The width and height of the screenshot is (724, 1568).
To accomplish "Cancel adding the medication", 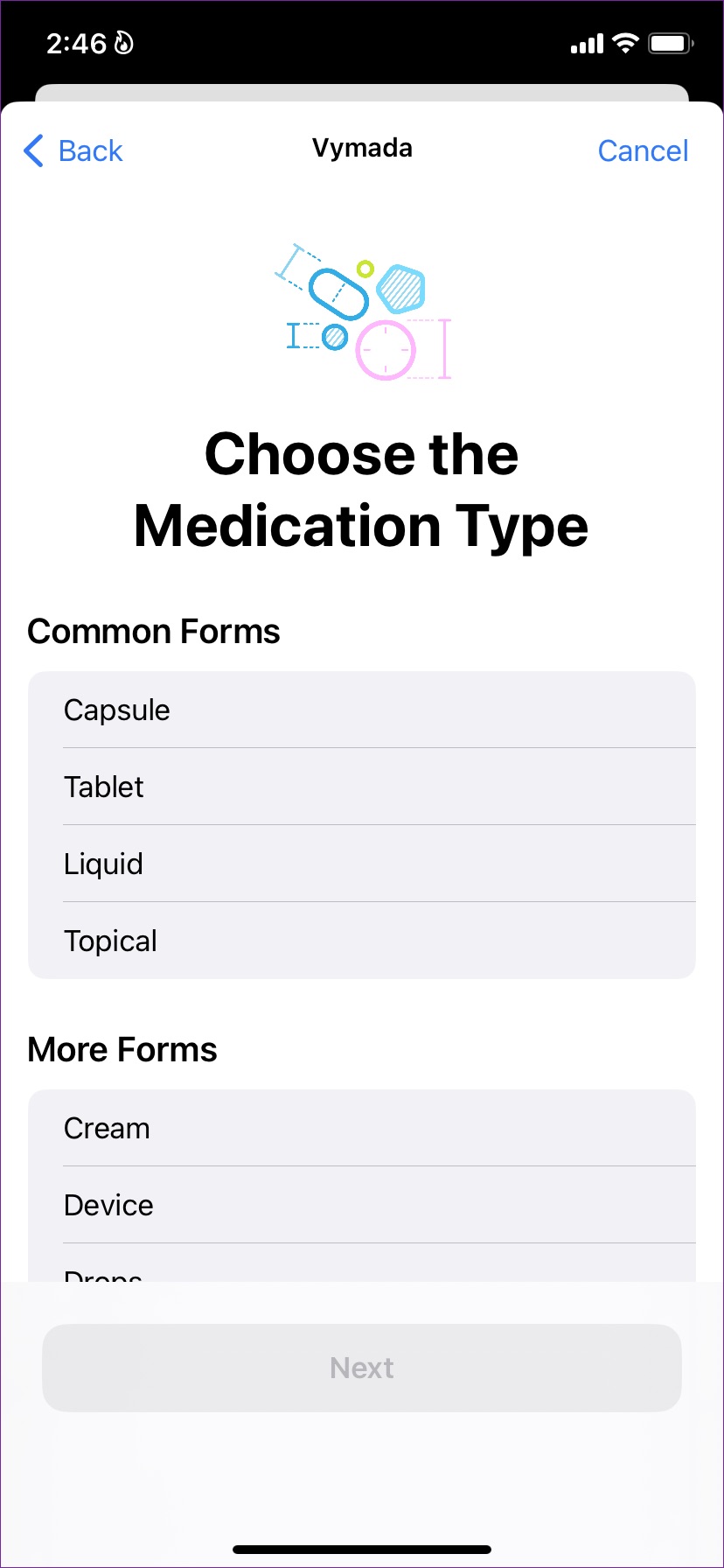I will pyautogui.click(x=643, y=150).
